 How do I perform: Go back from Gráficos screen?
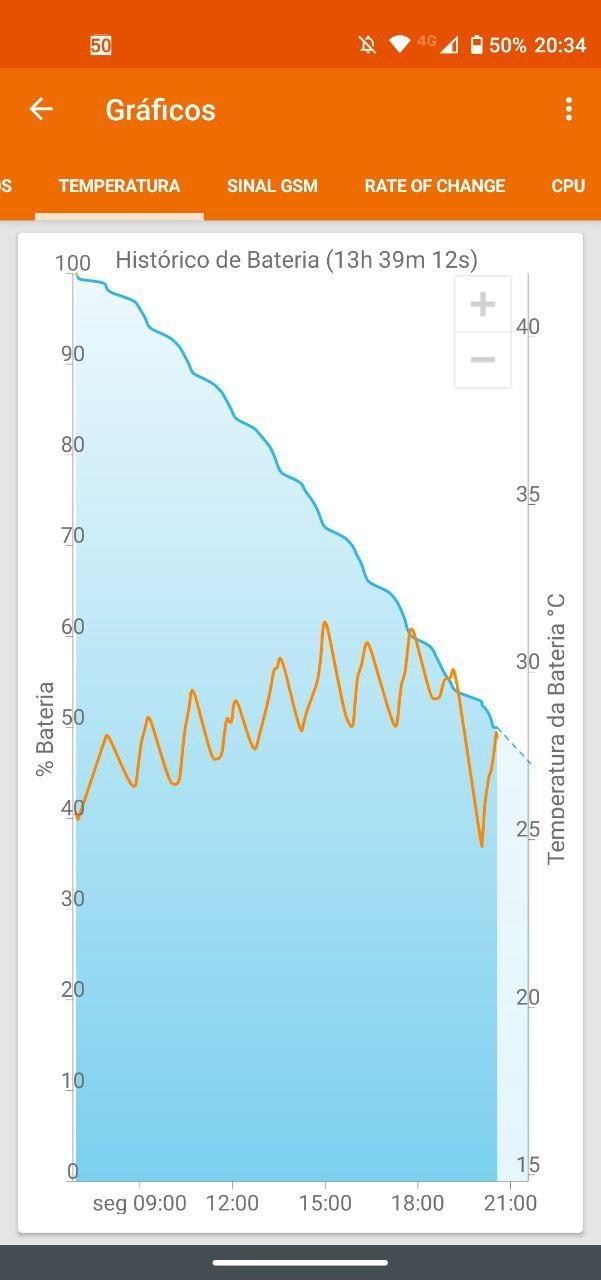pos(41,109)
